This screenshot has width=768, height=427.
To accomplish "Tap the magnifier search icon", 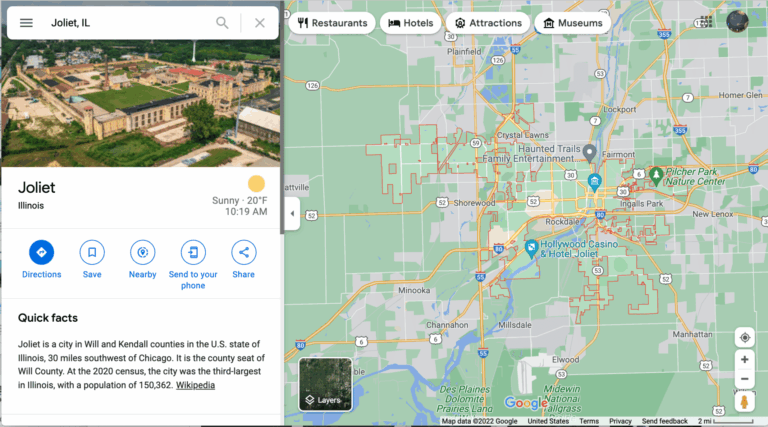I will [222, 22].
